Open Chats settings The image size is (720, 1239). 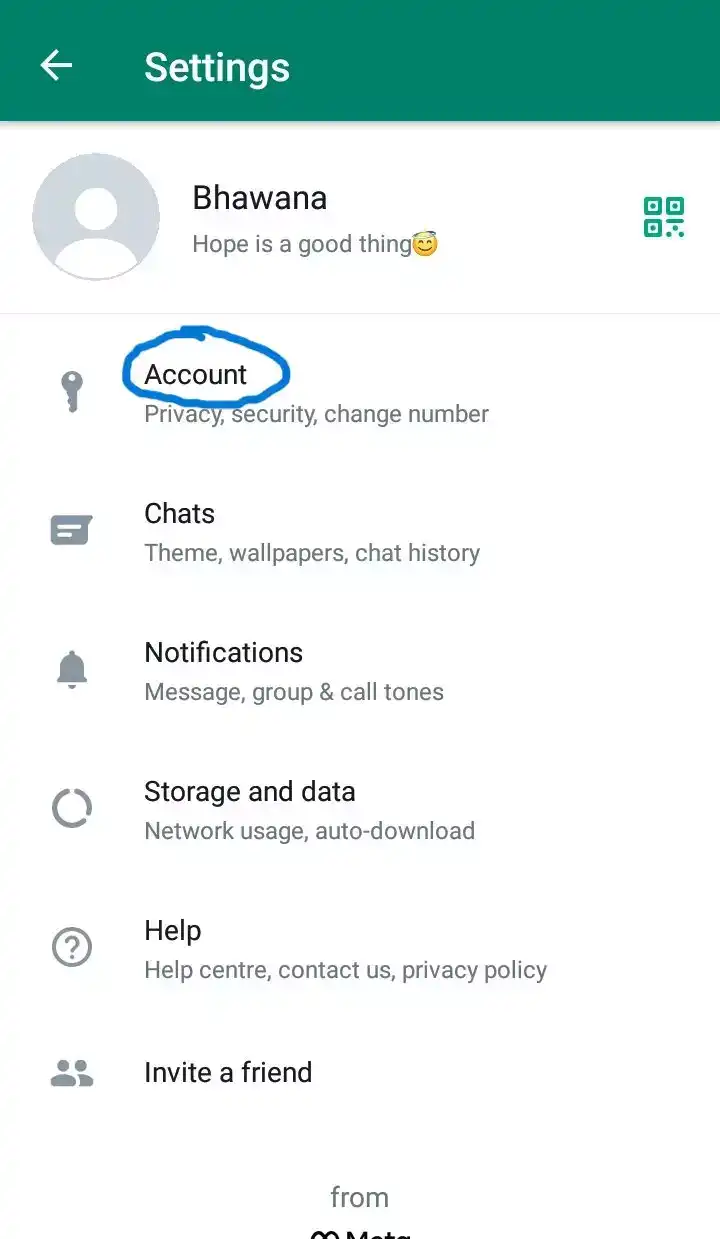point(360,532)
